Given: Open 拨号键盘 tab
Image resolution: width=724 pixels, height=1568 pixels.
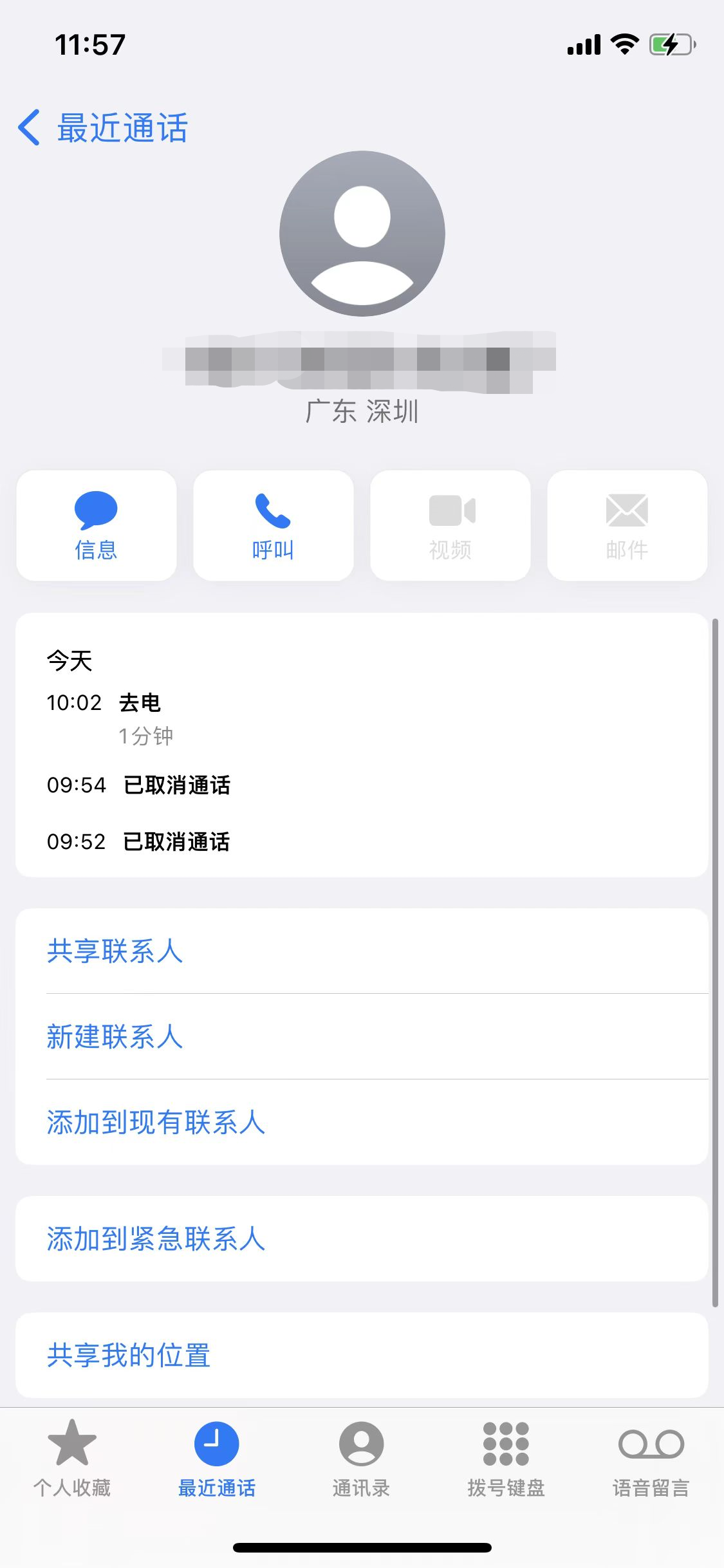Looking at the screenshot, I should pos(506,1459).
